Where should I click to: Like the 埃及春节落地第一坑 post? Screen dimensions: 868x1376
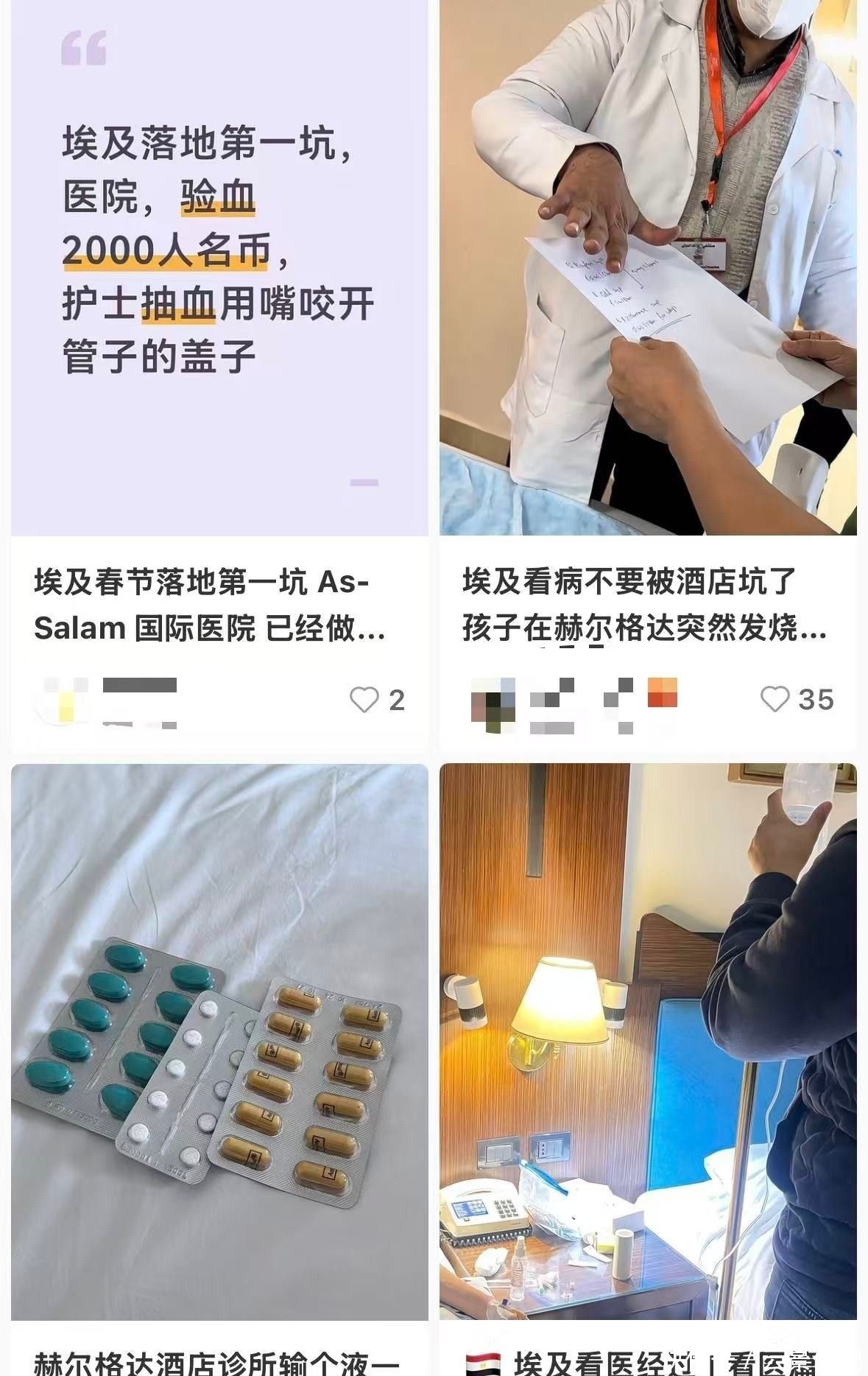coord(364,700)
